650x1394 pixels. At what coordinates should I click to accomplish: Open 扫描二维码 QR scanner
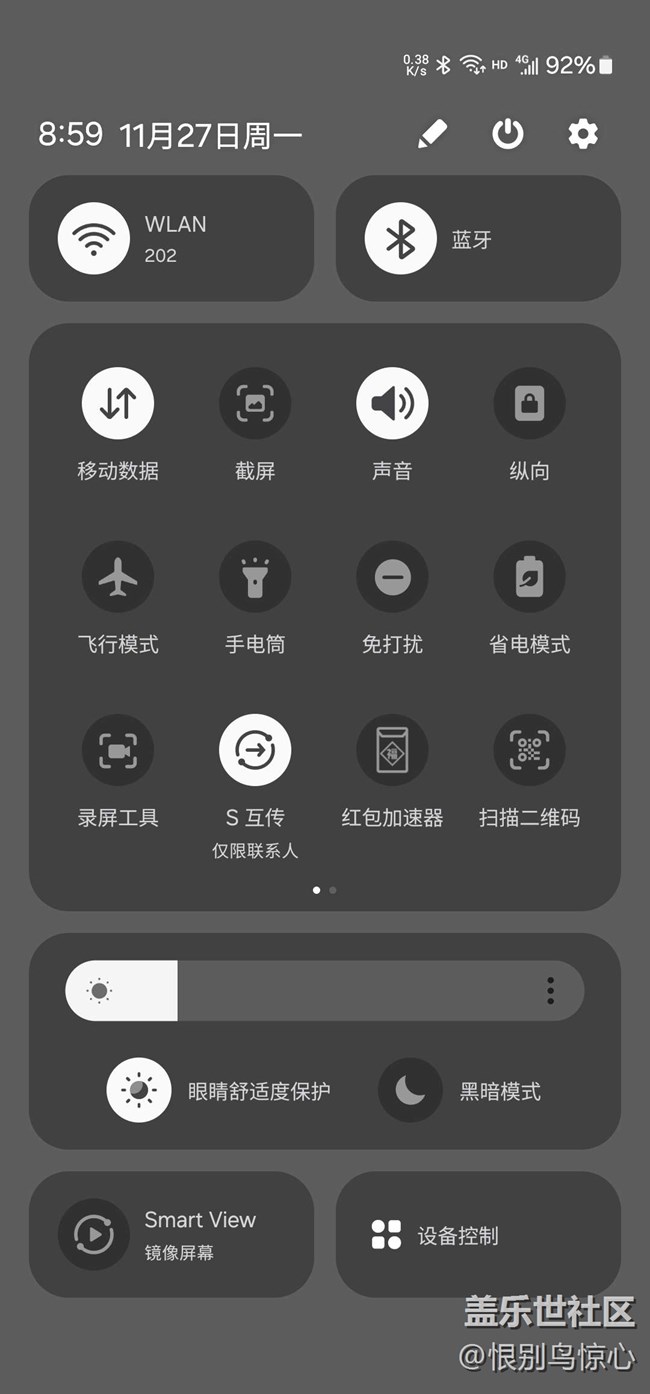(529, 750)
